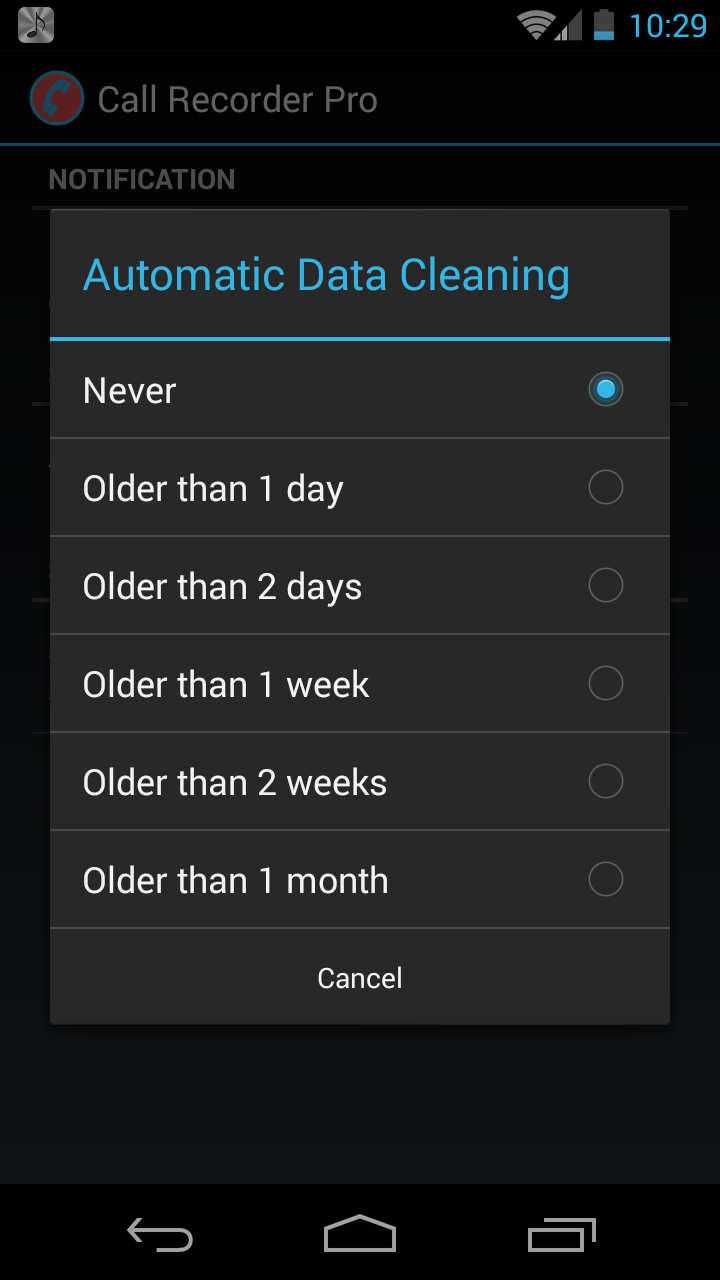Enable Older than 1 week cleaning
The width and height of the screenshot is (720, 1280).
tap(360, 683)
